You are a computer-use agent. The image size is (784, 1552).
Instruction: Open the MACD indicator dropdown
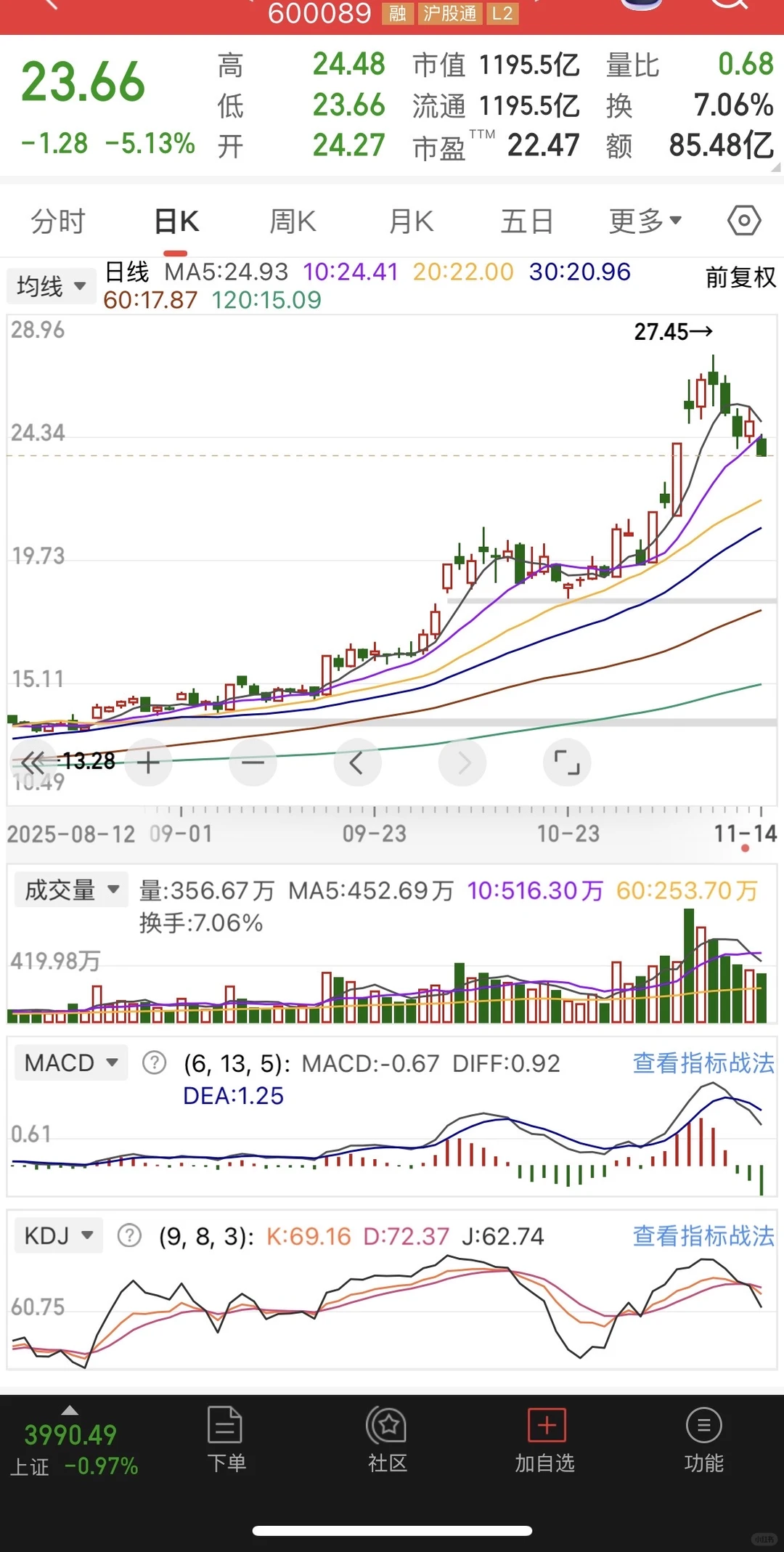click(x=70, y=1063)
